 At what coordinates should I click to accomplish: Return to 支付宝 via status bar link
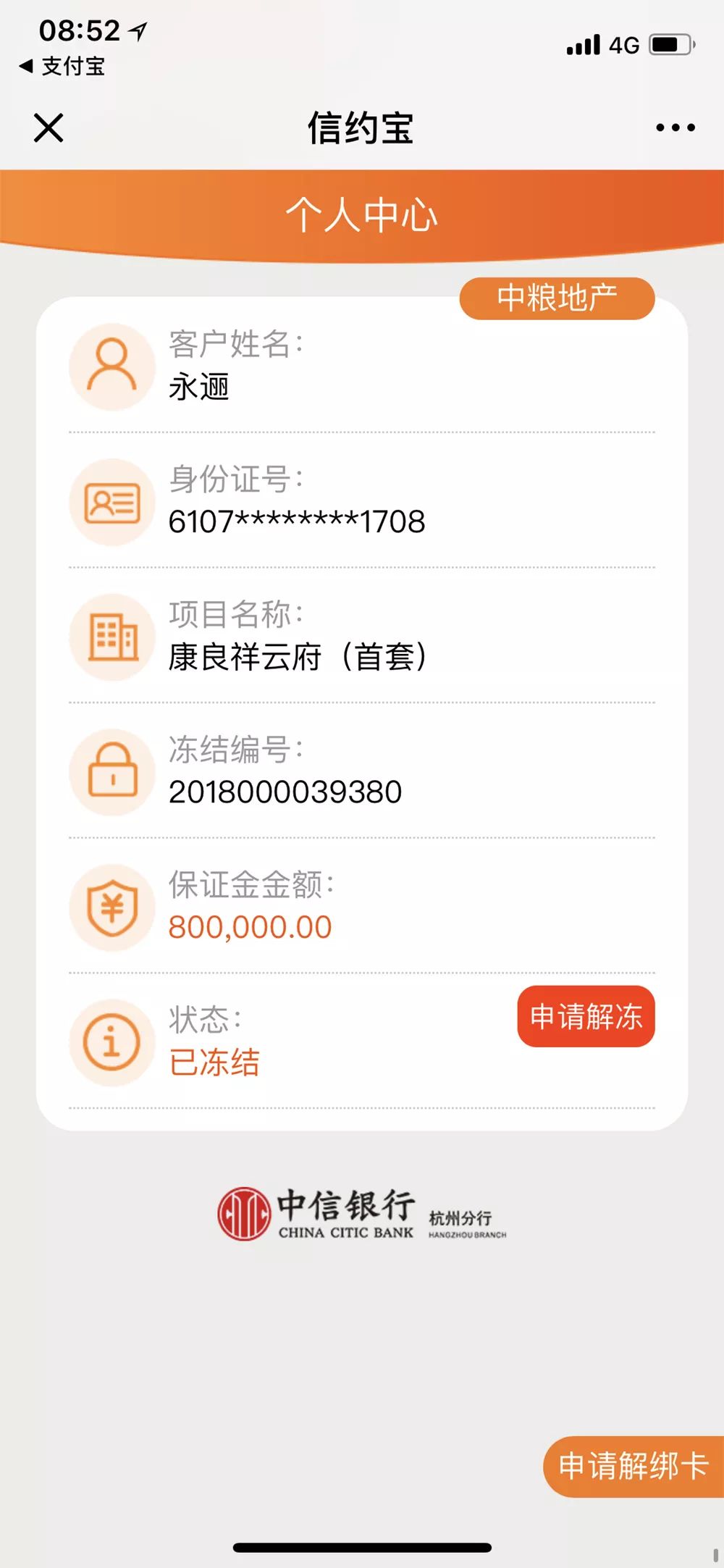63,67
